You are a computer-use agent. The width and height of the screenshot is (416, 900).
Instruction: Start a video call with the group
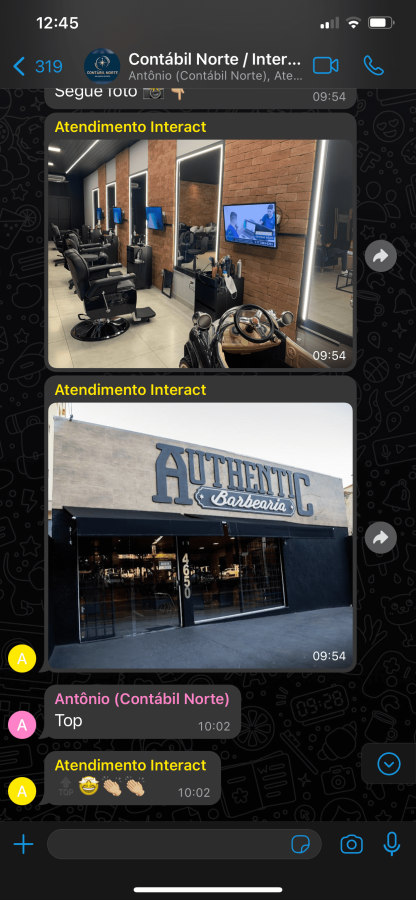(x=325, y=65)
